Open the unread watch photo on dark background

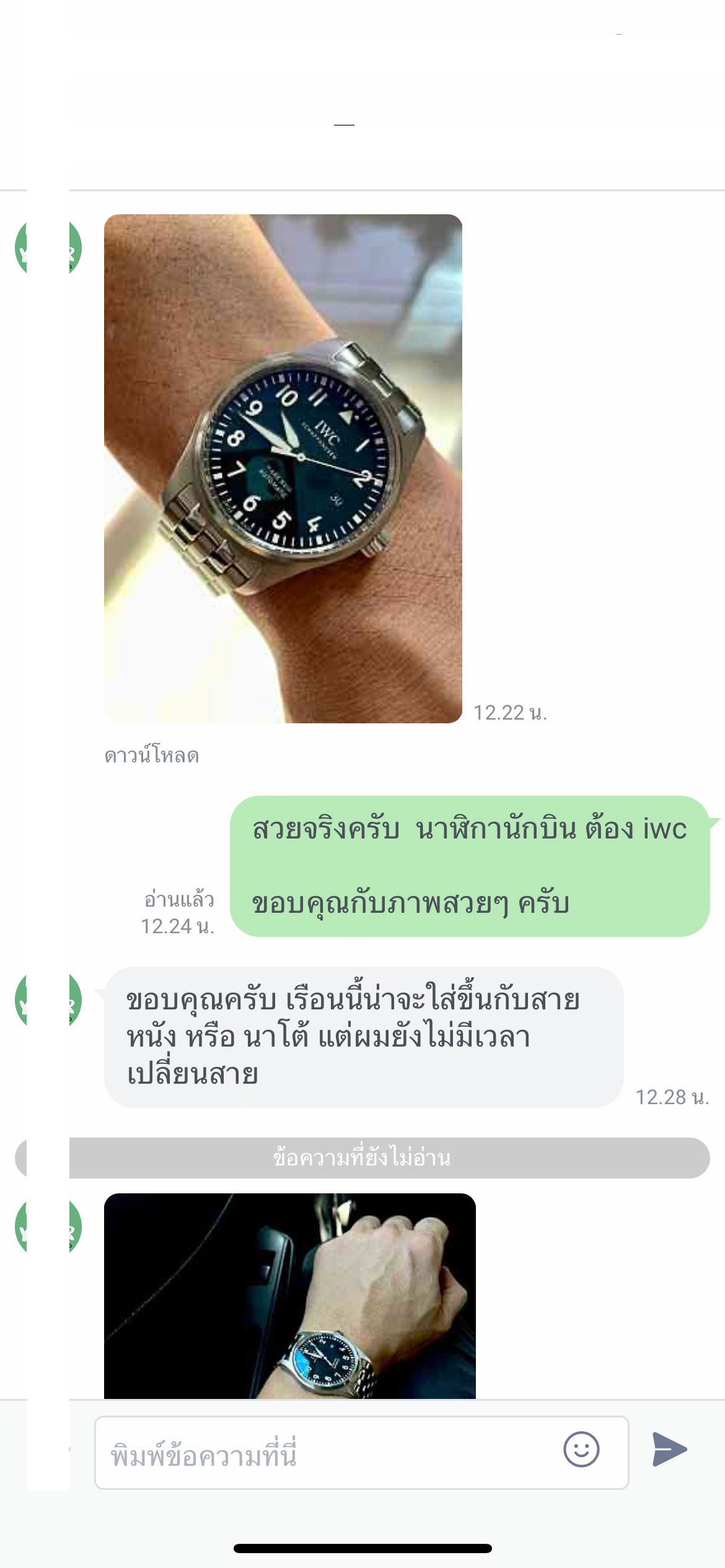coord(289,1296)
